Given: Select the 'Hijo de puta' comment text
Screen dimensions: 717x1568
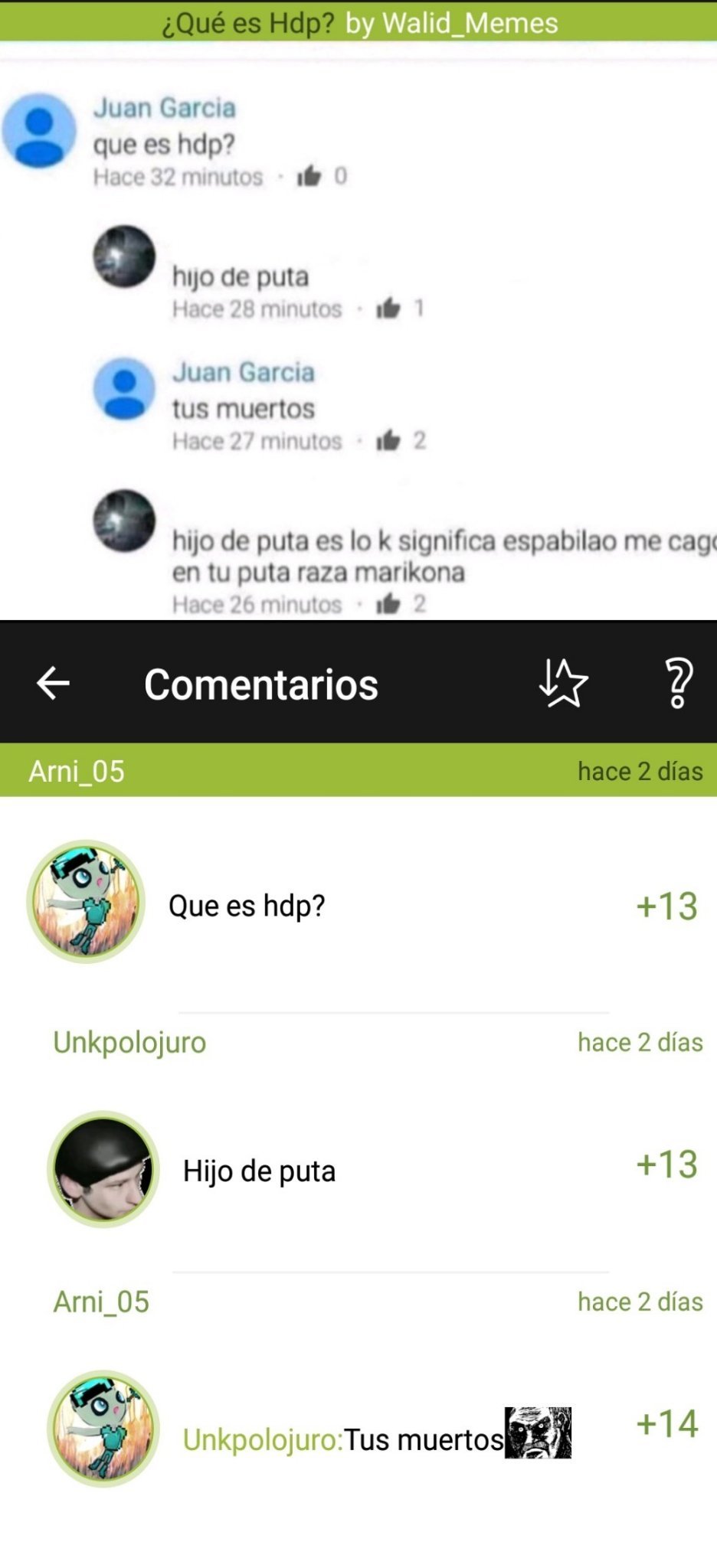Looking at the screenshot, I should (258, 1170).
